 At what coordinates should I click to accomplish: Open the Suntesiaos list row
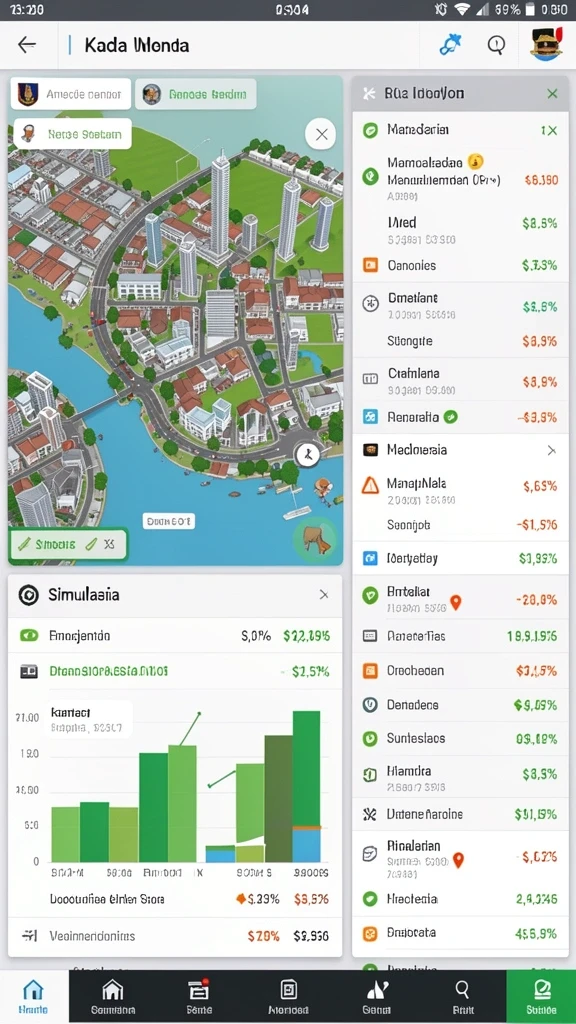460,739
